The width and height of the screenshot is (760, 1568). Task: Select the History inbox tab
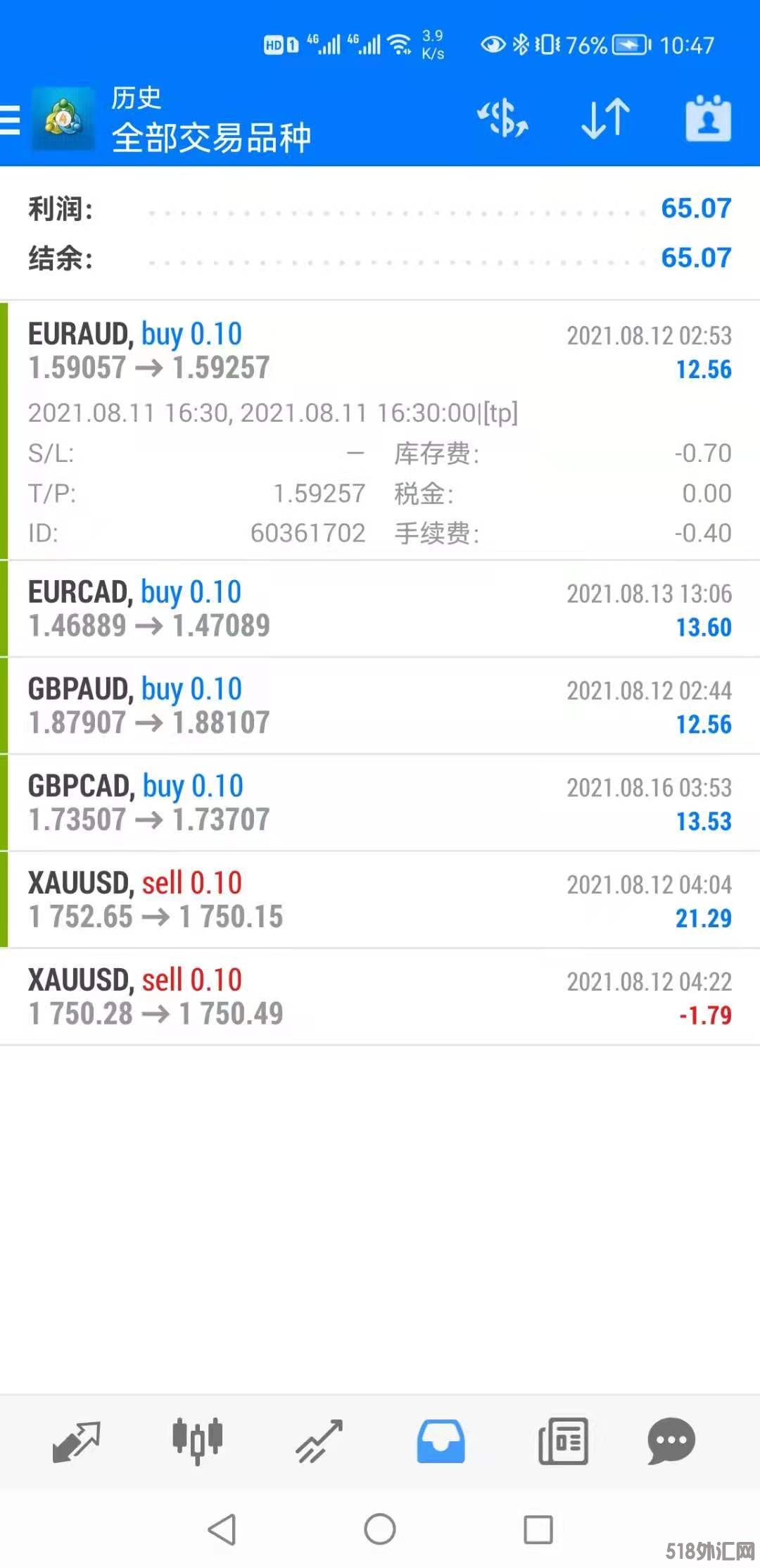(441, 1441)
